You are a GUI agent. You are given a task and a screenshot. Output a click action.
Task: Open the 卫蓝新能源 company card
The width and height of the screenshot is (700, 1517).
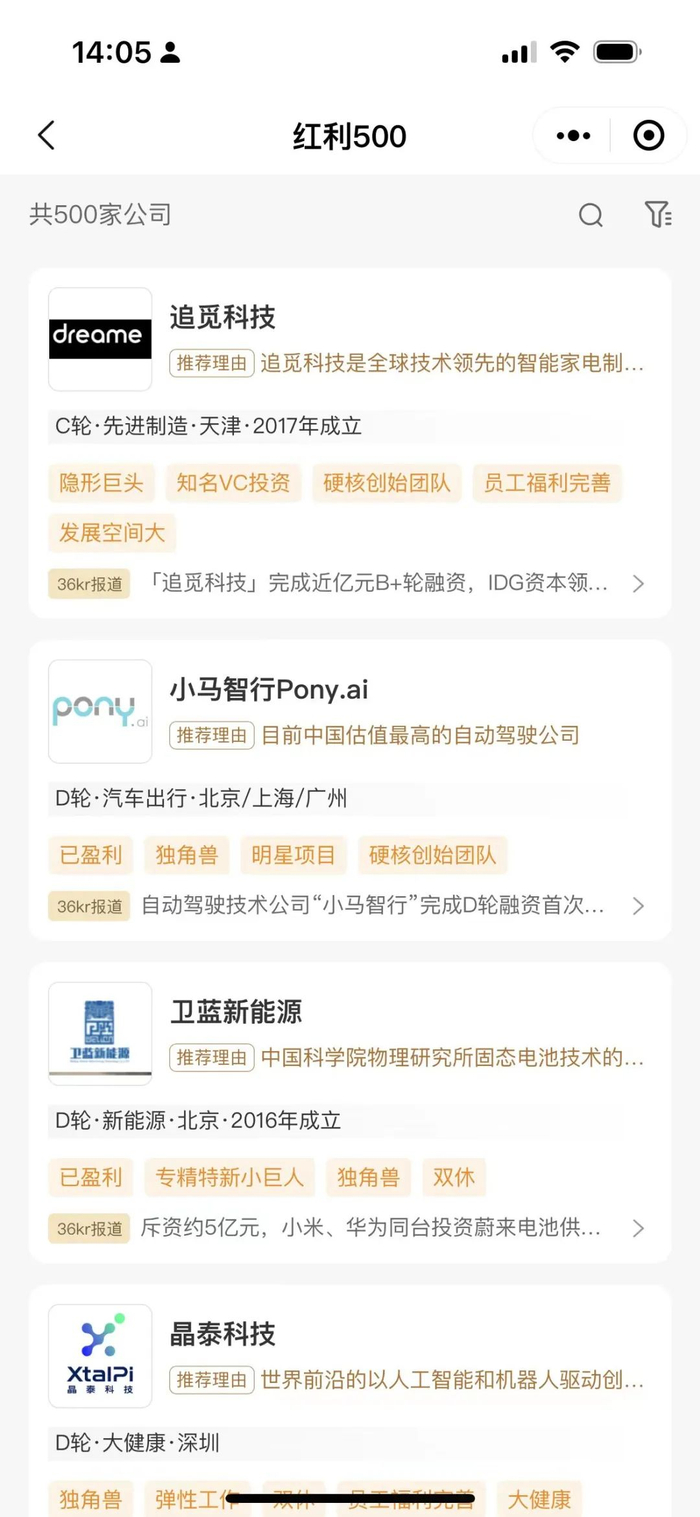pyautogui.click(x=350, y=1112)
